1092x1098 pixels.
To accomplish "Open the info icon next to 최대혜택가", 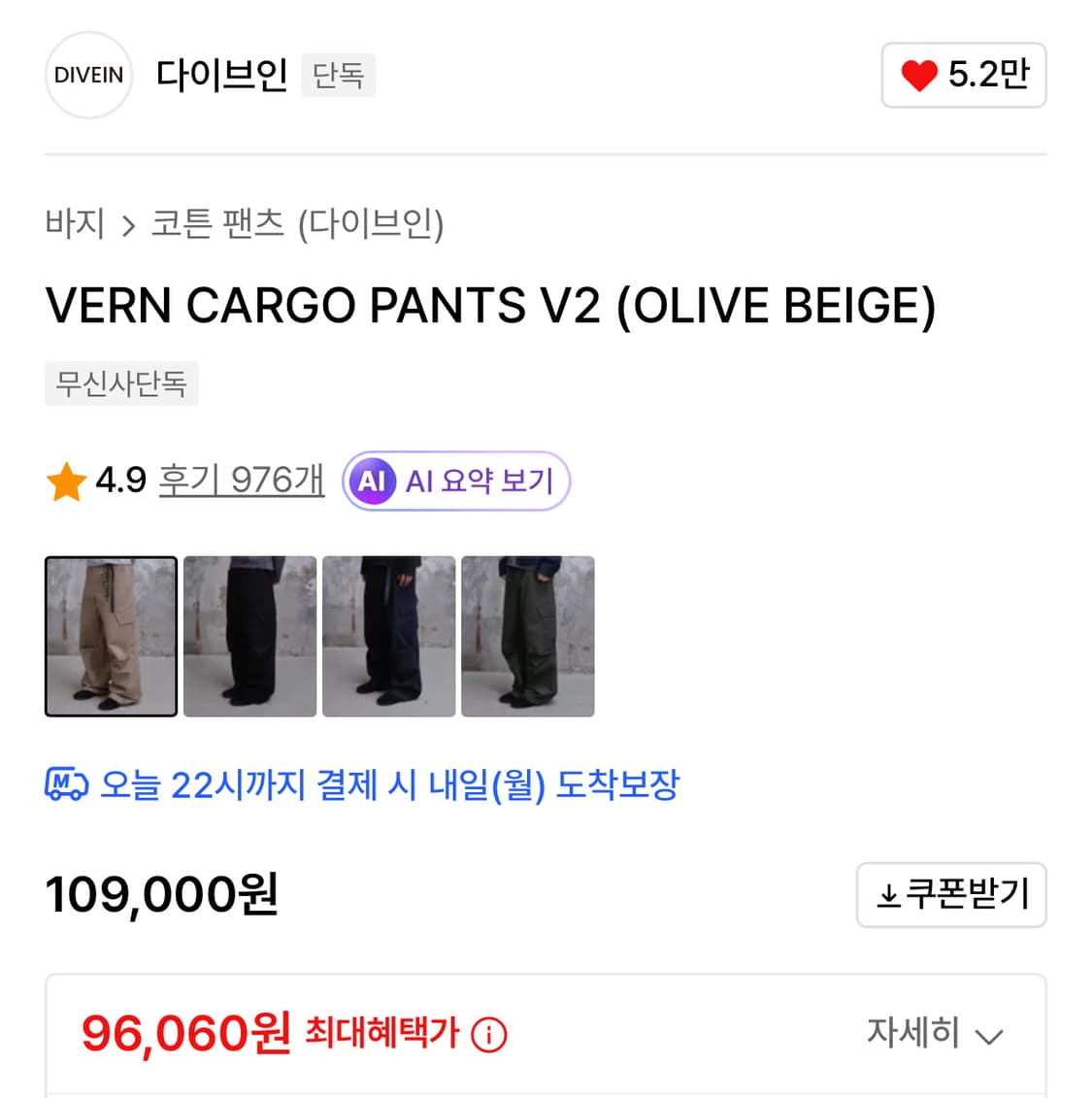I will point(489,1035).
